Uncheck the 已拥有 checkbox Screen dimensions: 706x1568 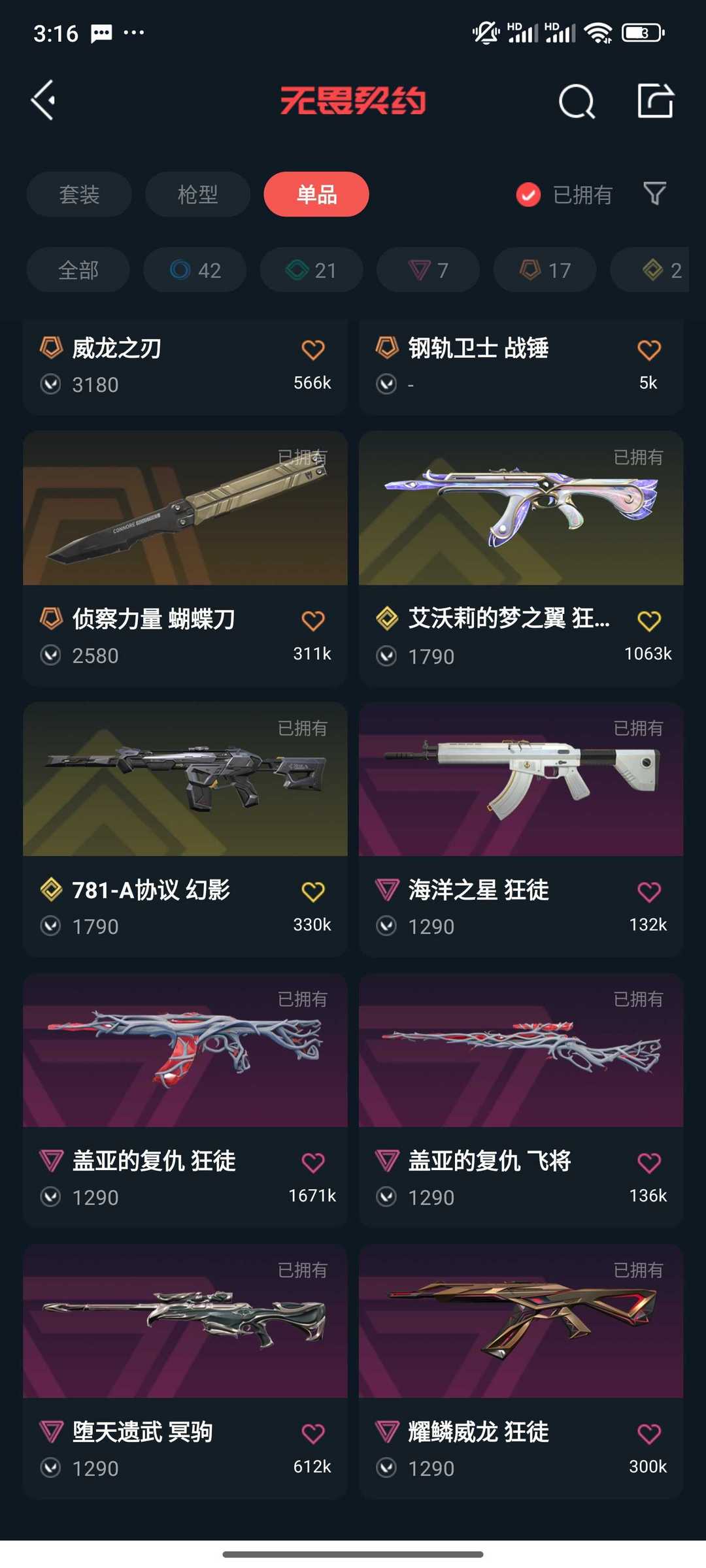coord(528,195)
